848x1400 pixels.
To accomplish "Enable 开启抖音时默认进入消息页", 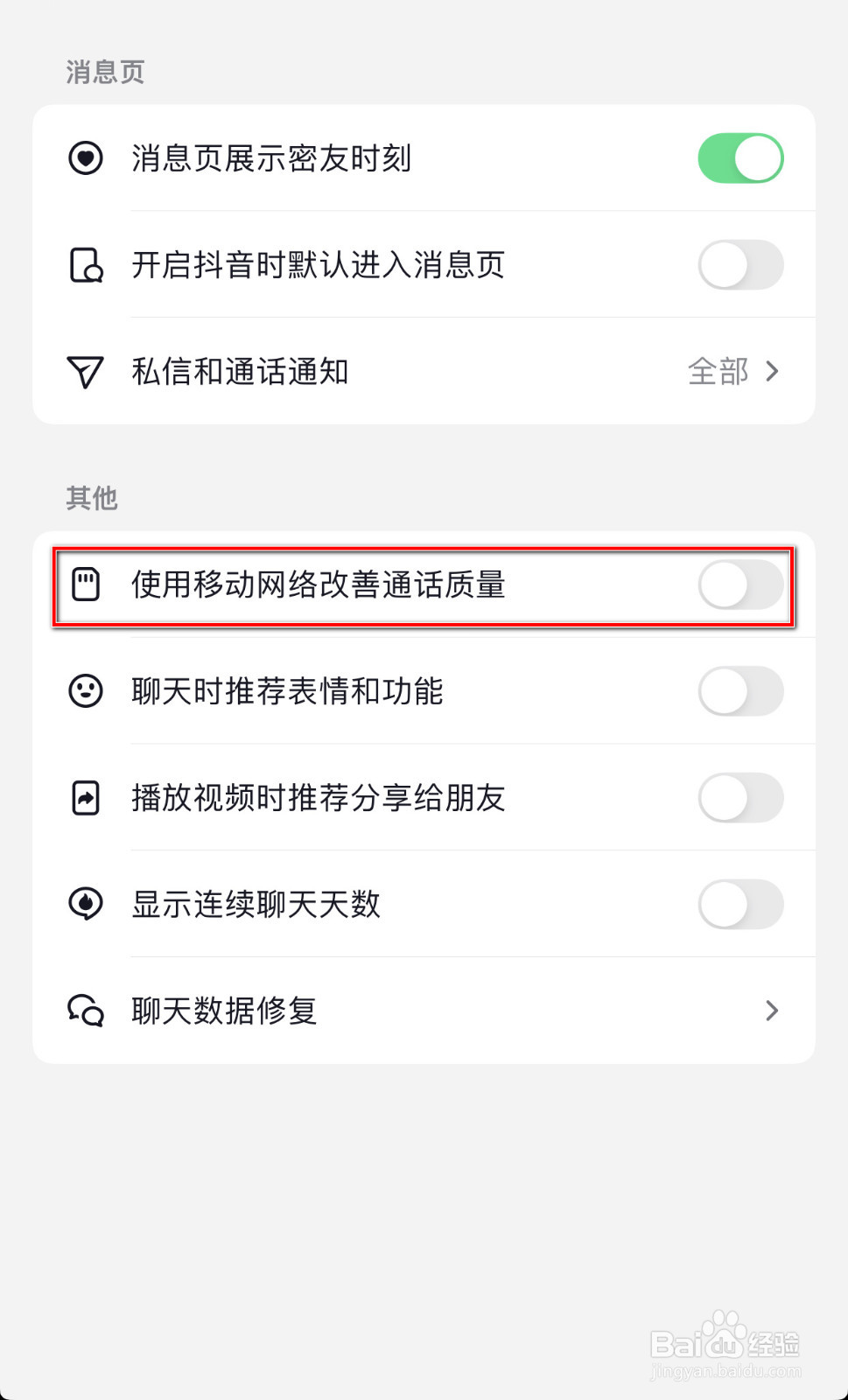I will 740,265.
